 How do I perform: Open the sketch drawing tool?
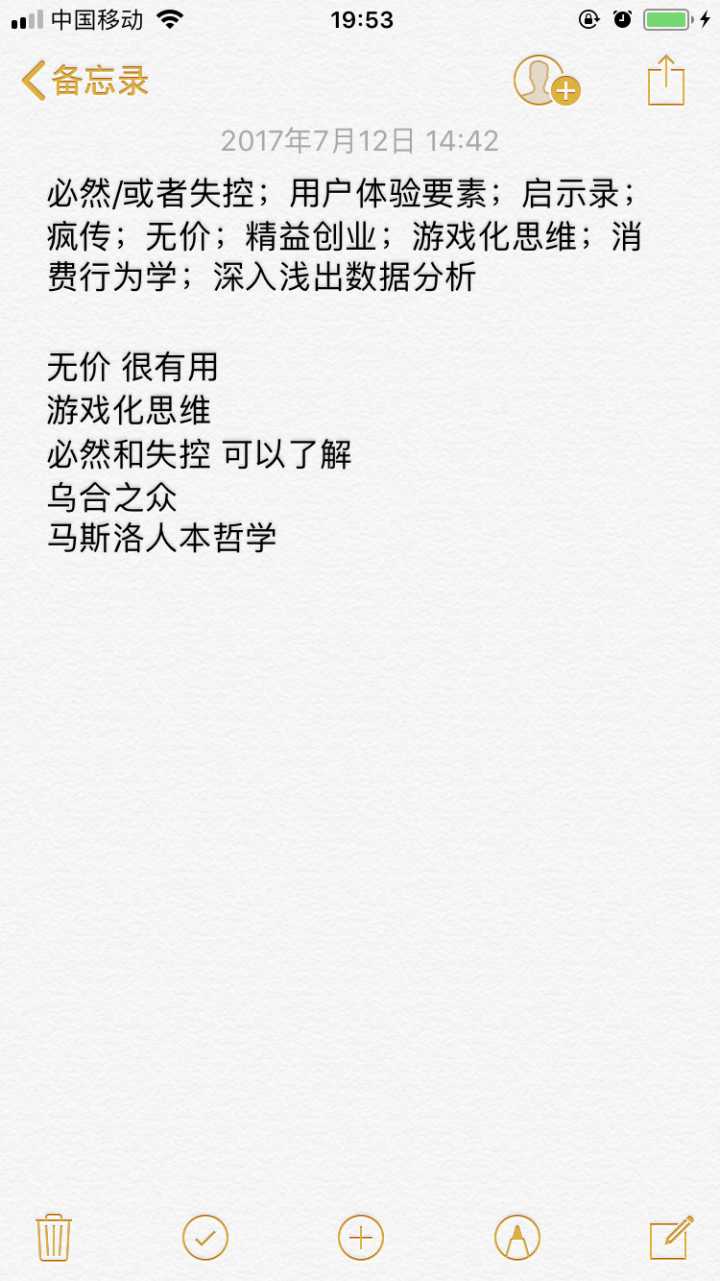pos(517,1237)
